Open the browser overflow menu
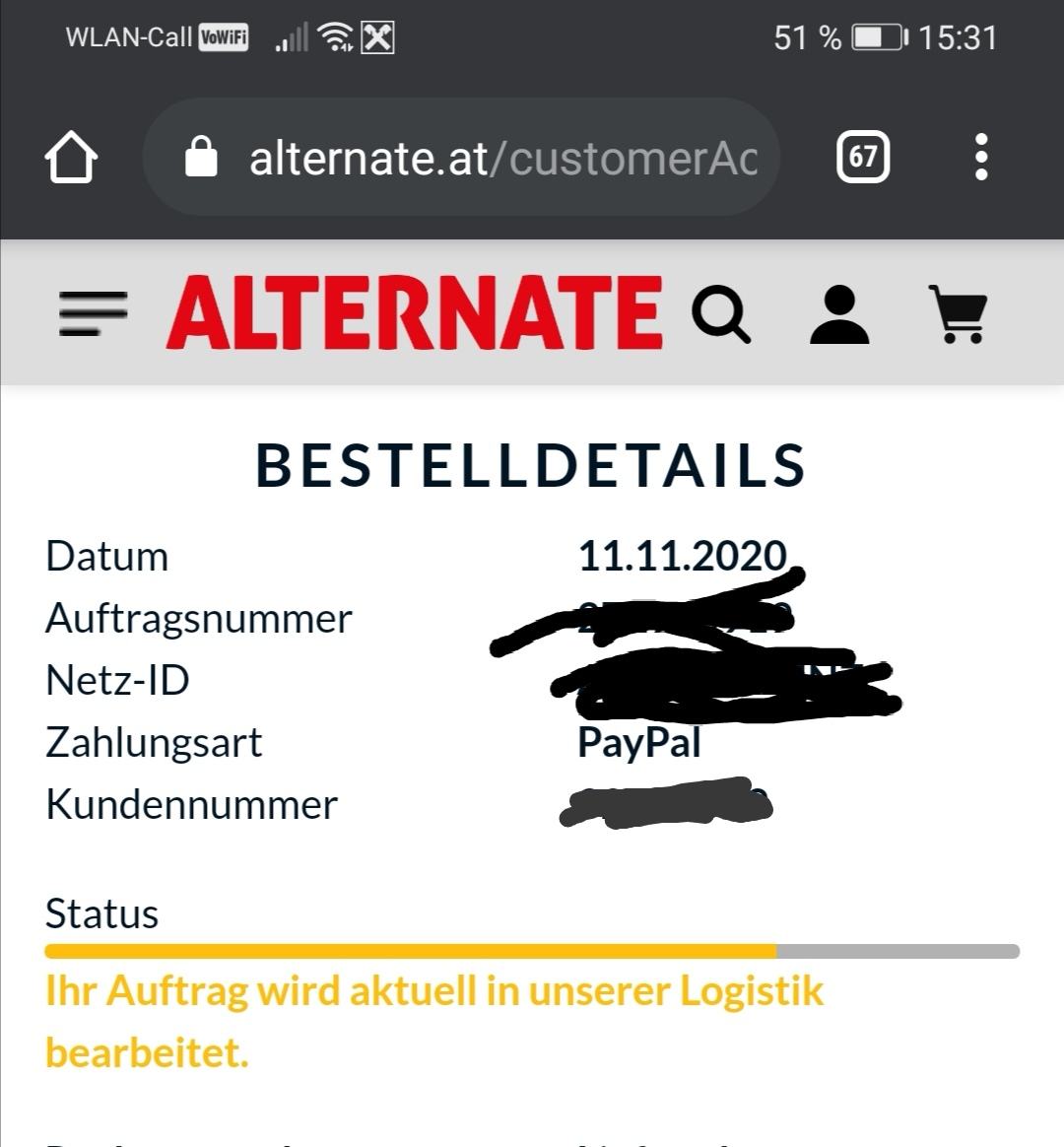The image size is (1064, 1147). 980,158
